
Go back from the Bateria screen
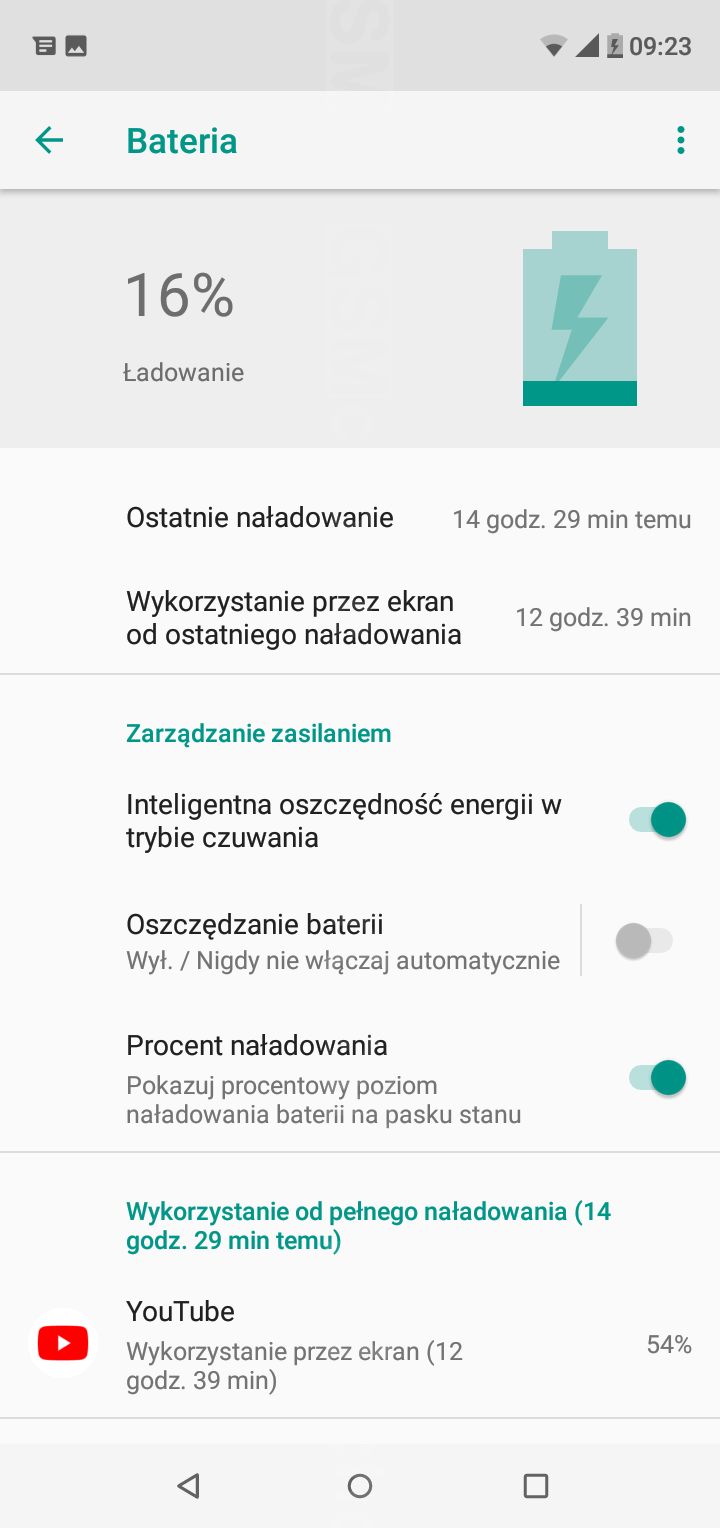coord(49,141)
